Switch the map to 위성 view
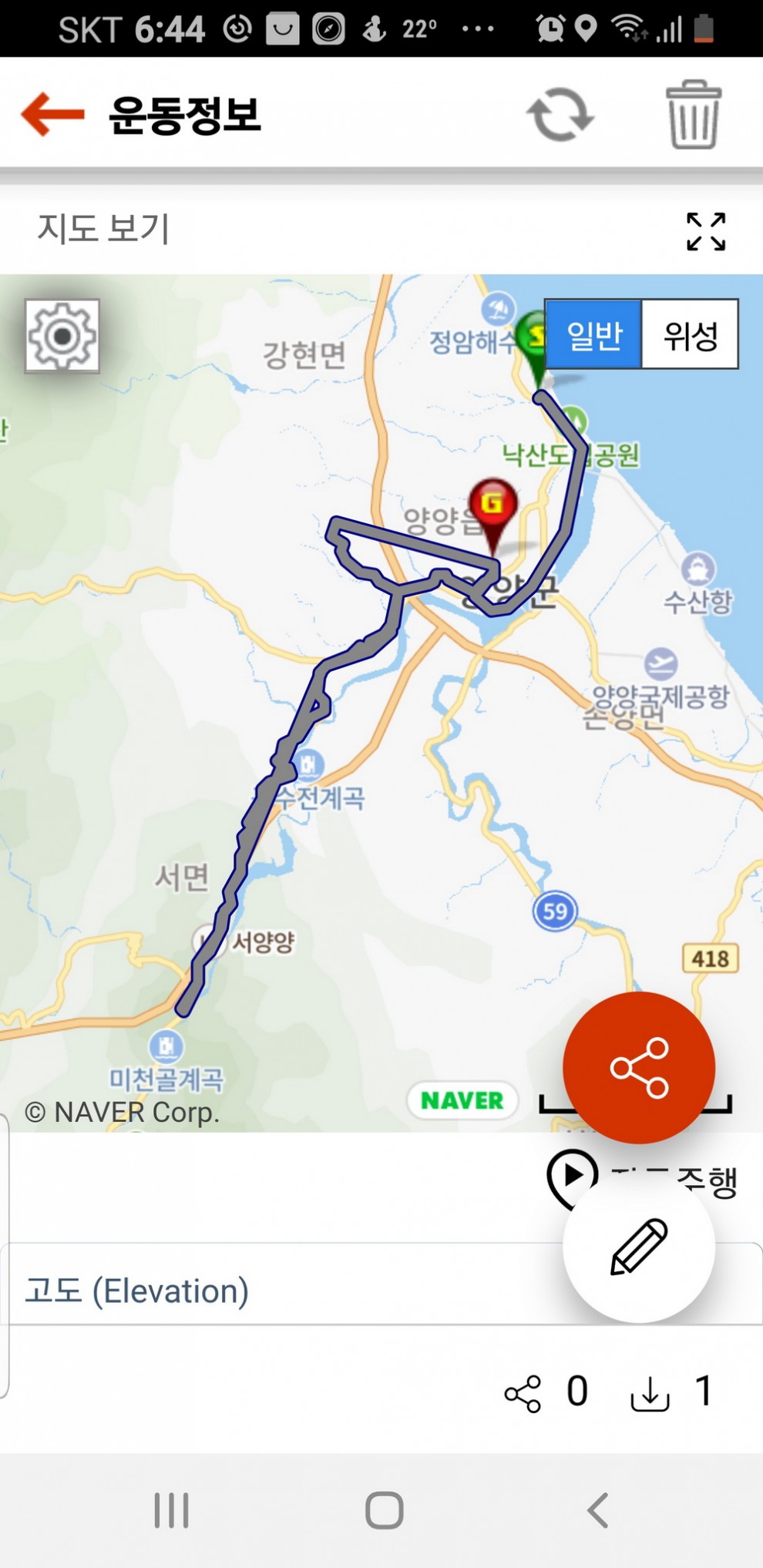This screenshot has width=763, height=1568. point(690,334)
